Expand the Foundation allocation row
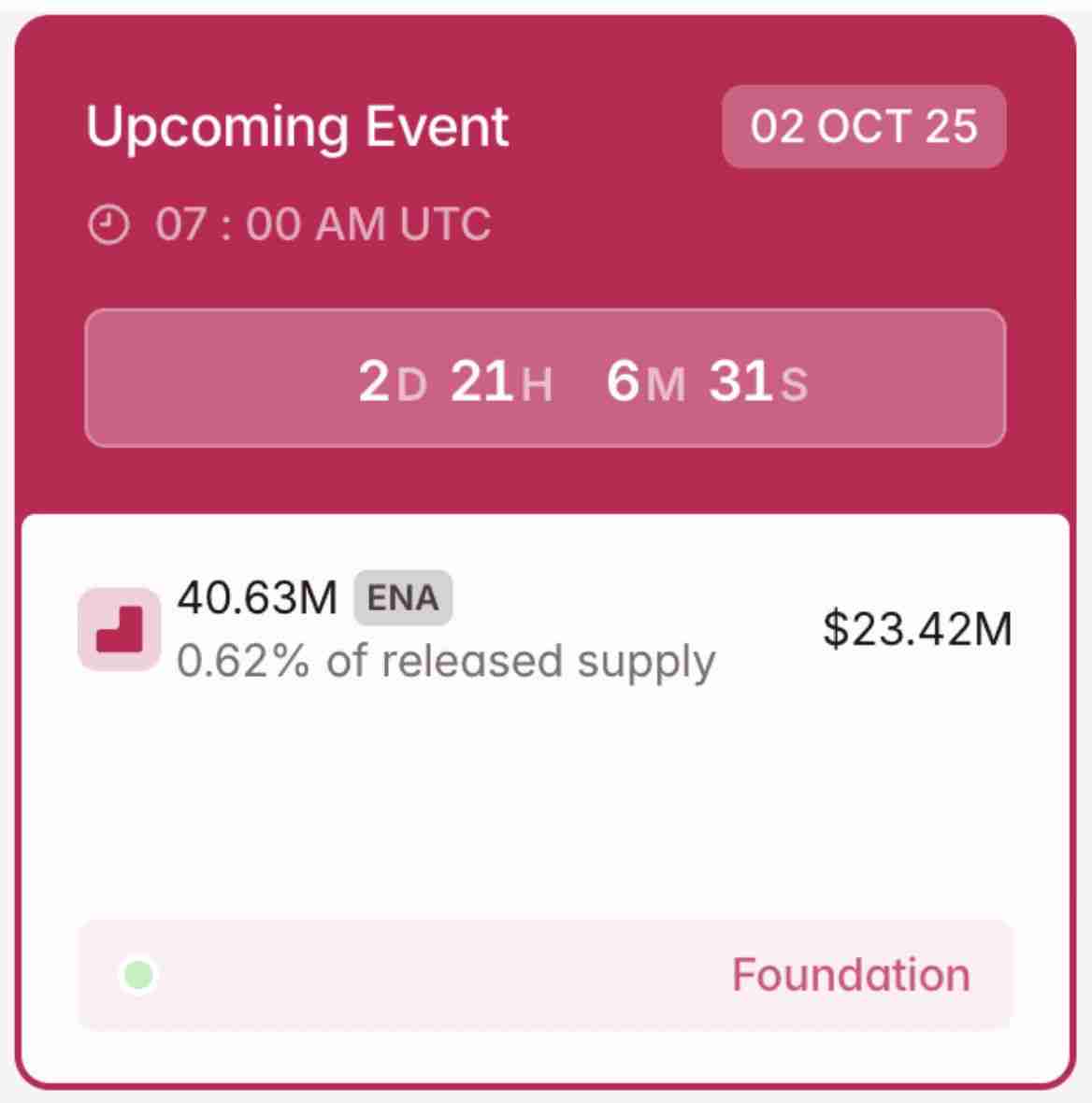This screenshot has width=1092, height=1103. pos(546,974)
